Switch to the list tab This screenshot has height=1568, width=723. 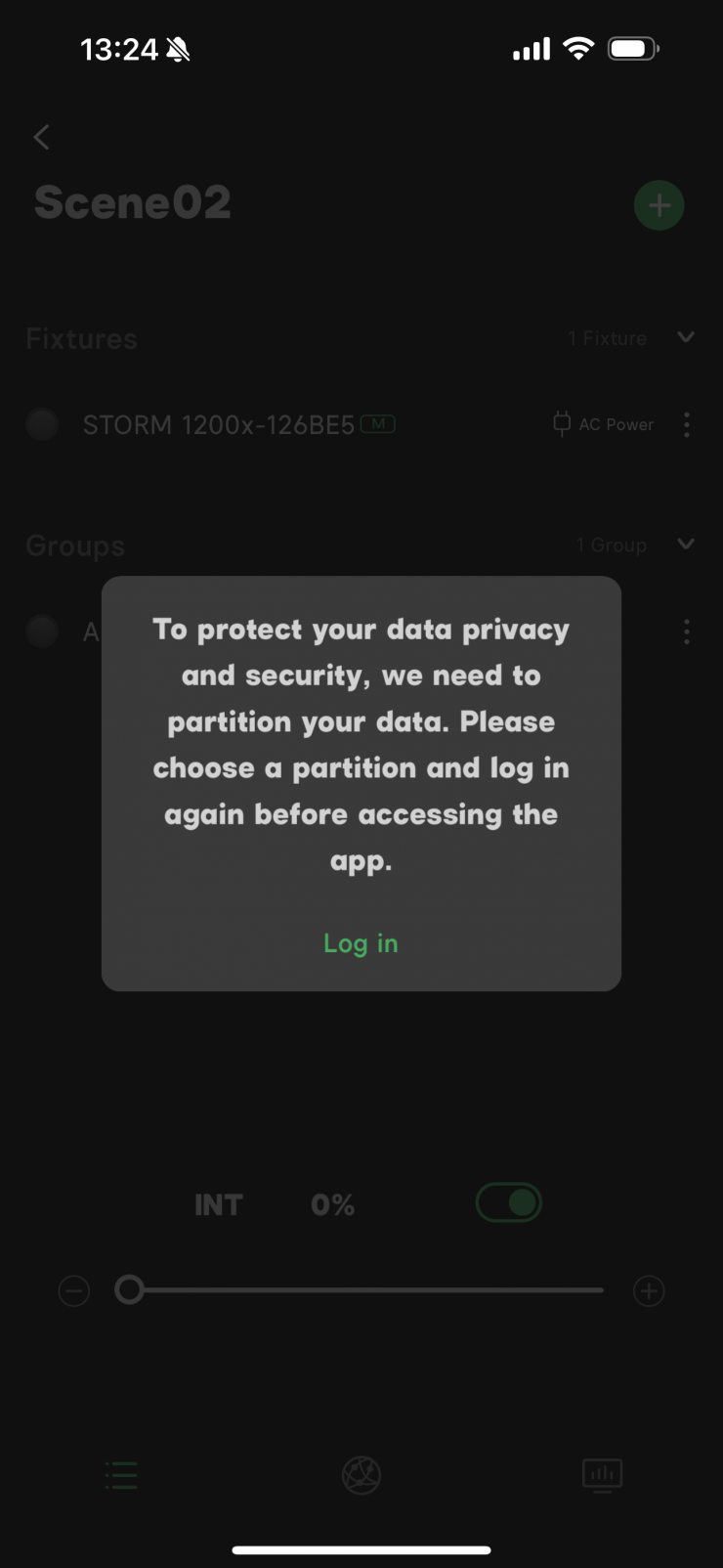(x=121, y=1474)
